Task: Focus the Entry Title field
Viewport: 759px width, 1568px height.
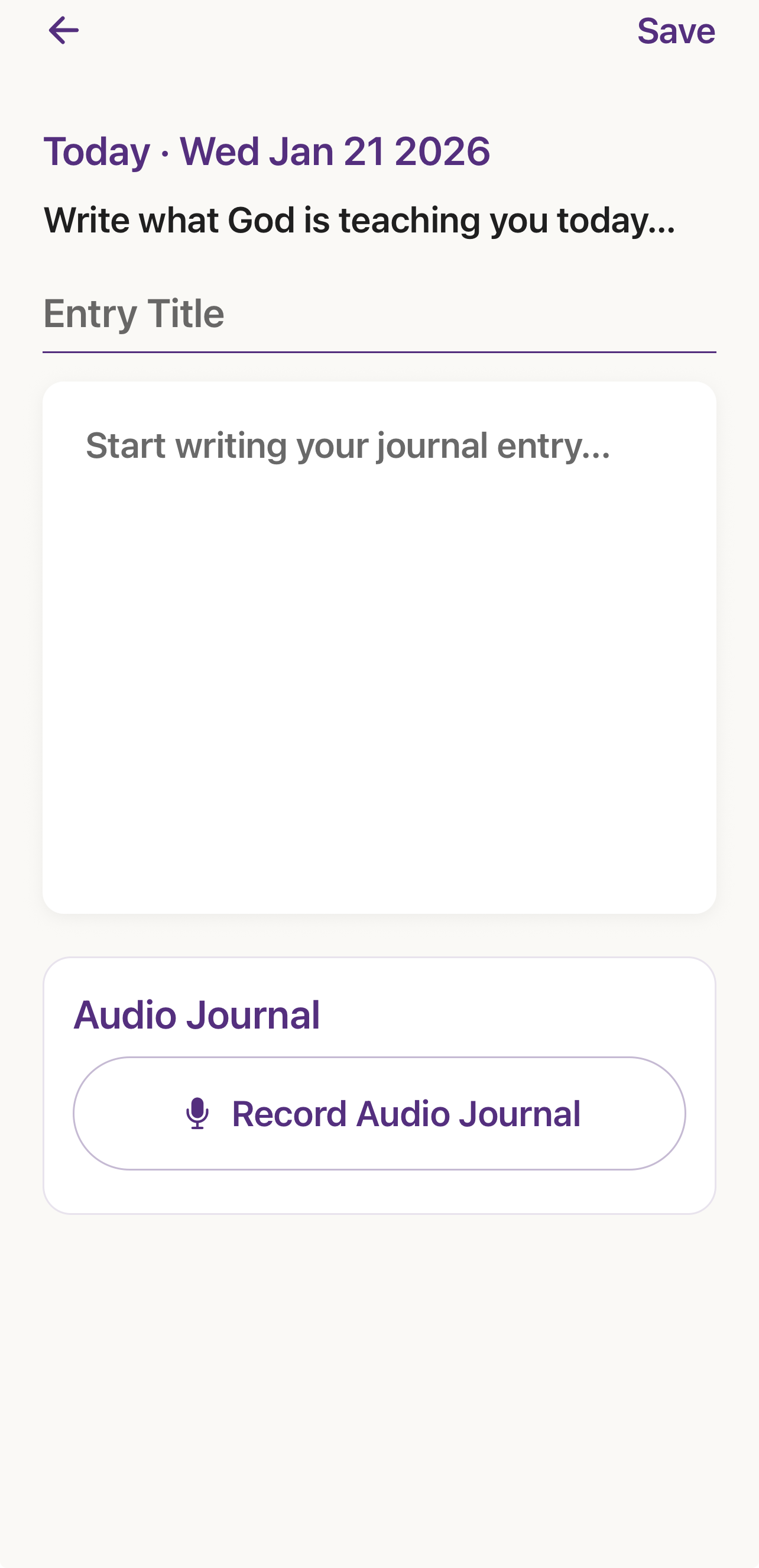Action: 378,314
